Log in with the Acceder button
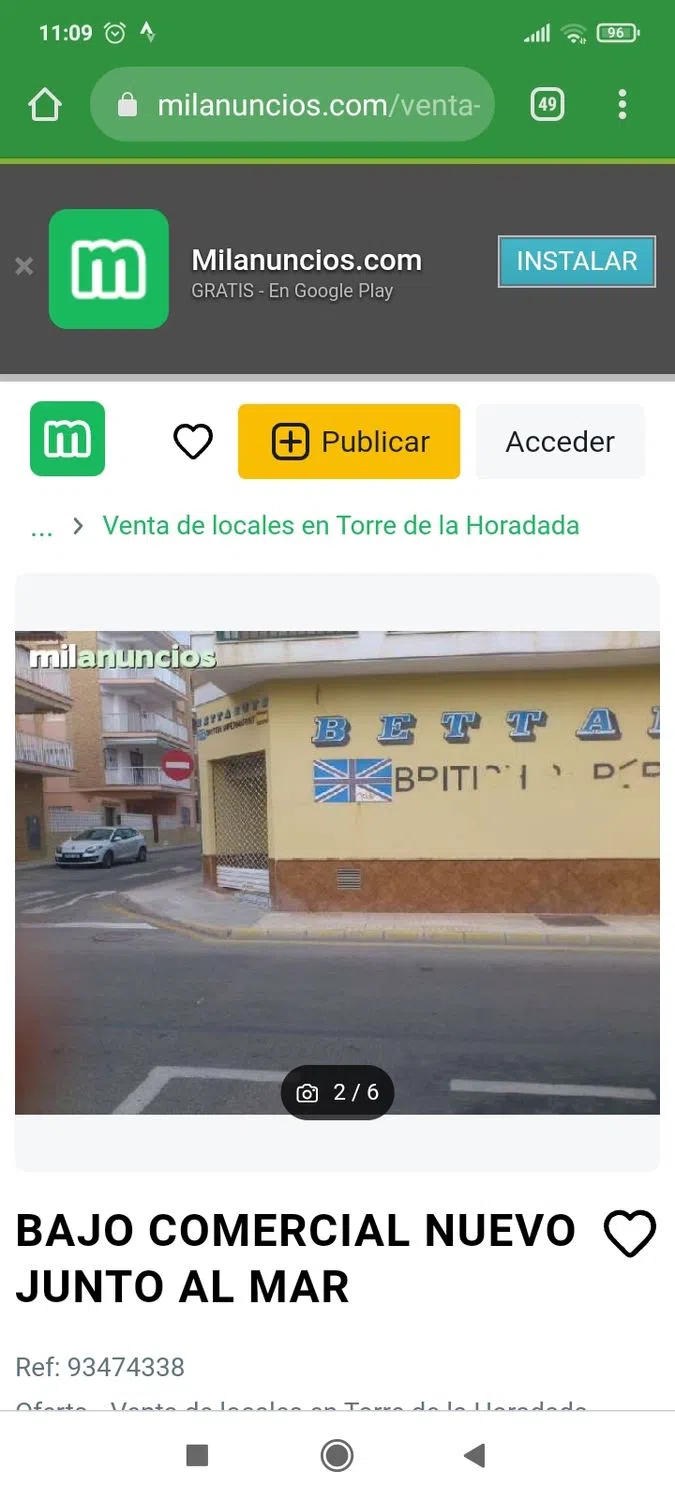675x1500 pixels. [560, 441]
